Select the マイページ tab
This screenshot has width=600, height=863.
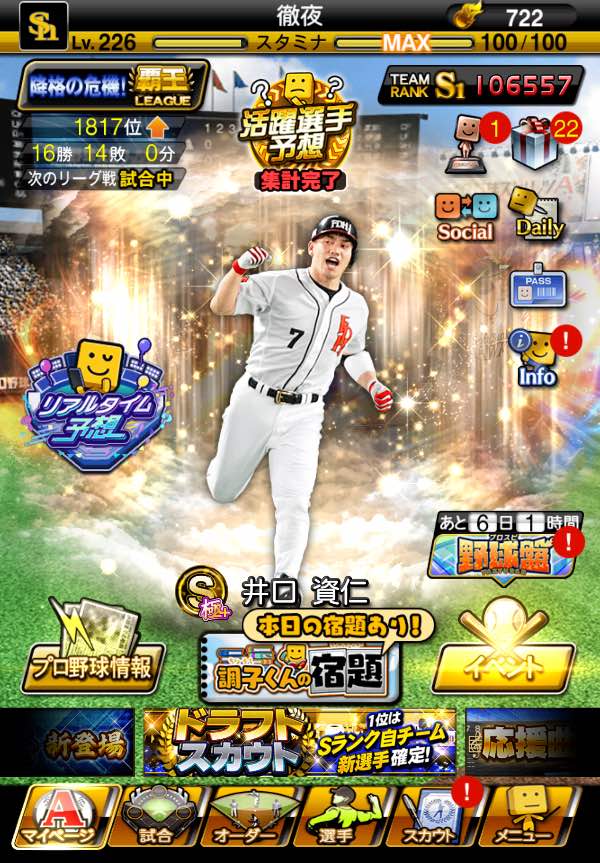tap(62, 815)
